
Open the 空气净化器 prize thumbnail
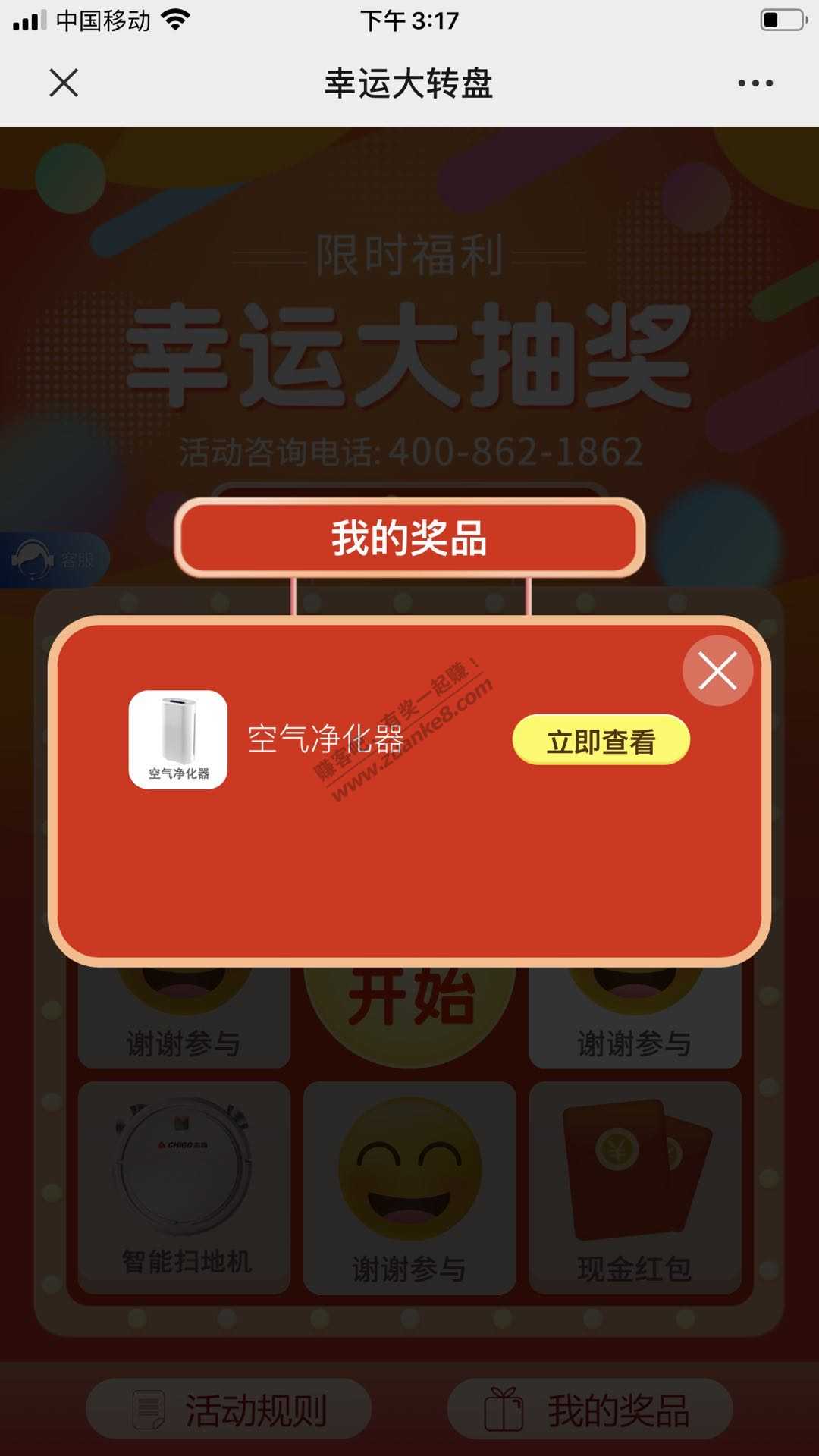[x=178, y=739]
